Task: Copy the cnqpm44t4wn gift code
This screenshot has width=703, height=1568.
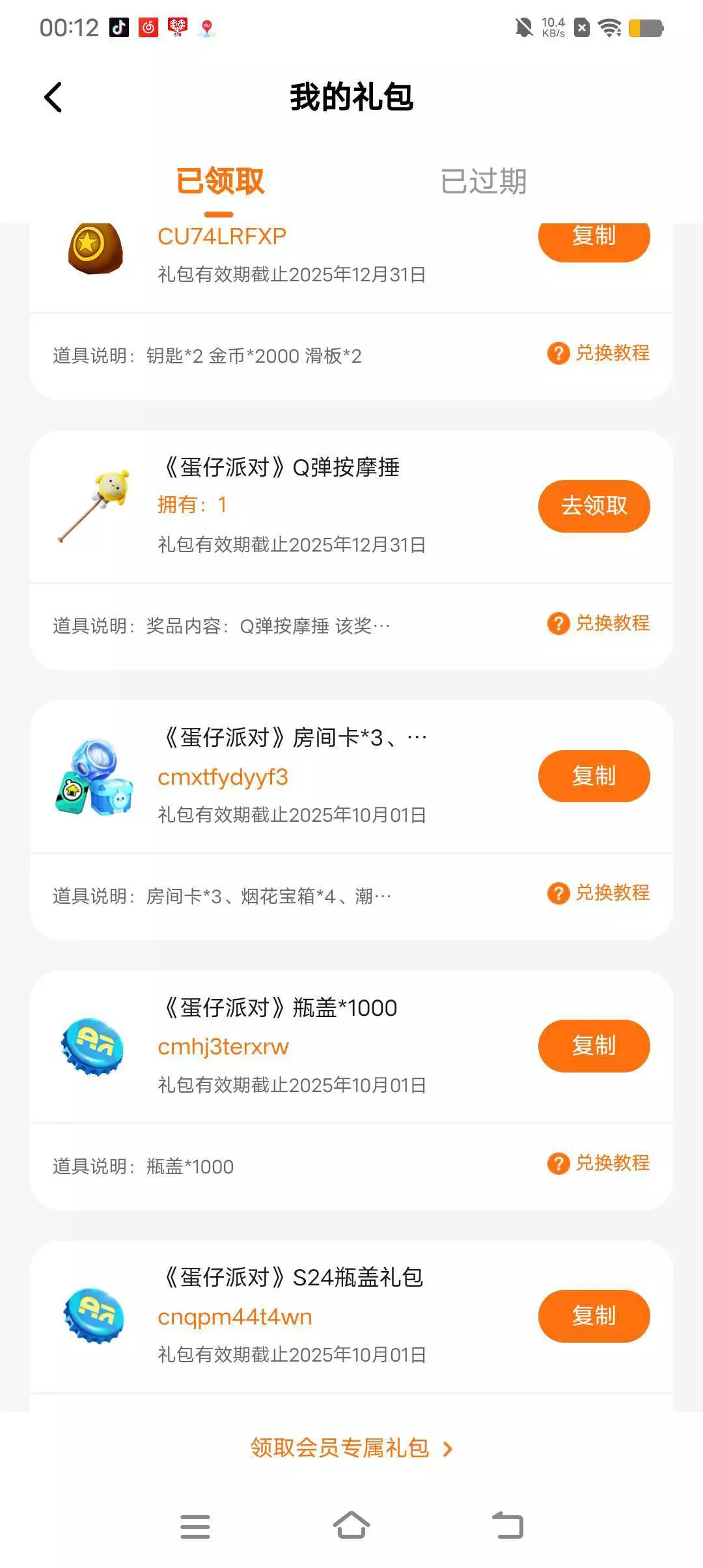Action: click(594, 1316)
